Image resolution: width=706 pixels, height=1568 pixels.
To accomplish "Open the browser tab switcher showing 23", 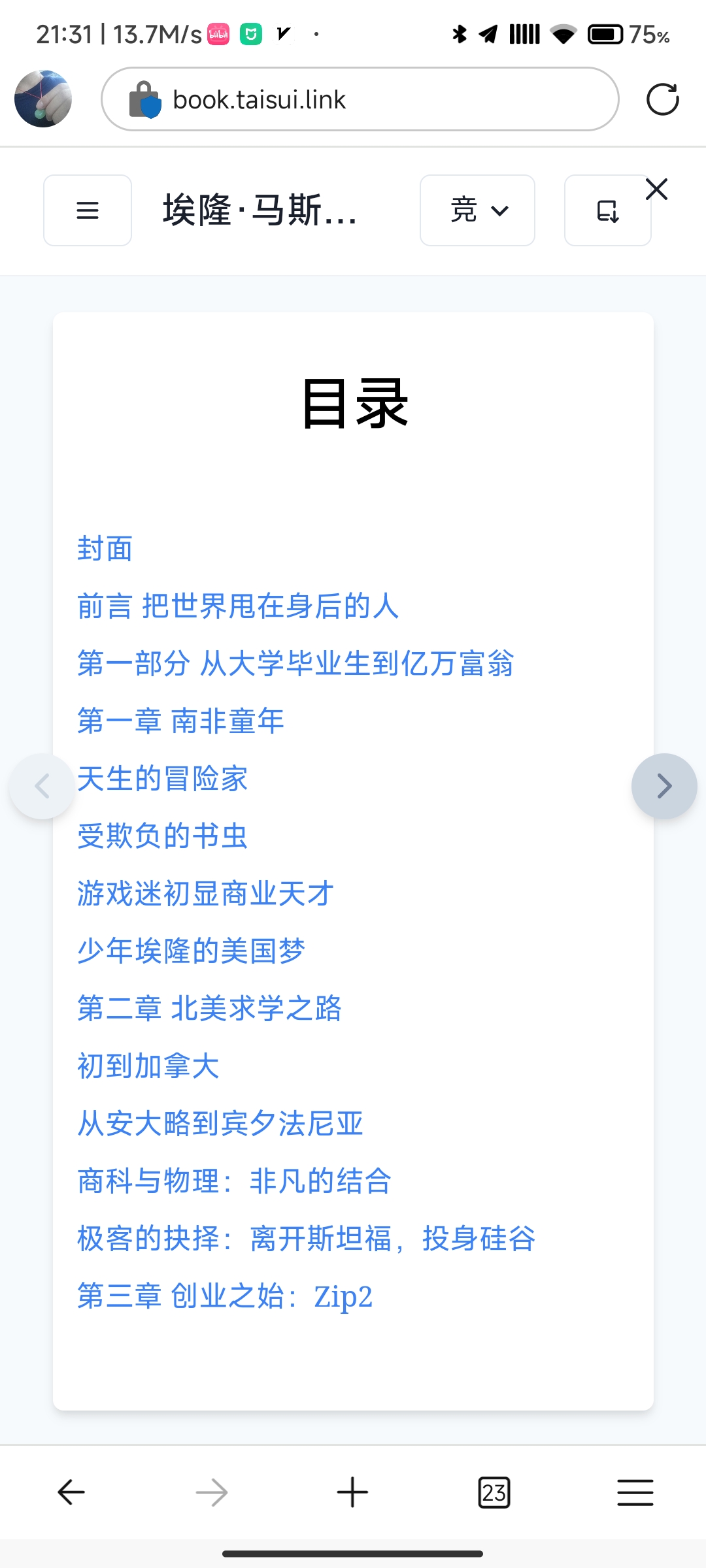I will [494, 1492].
